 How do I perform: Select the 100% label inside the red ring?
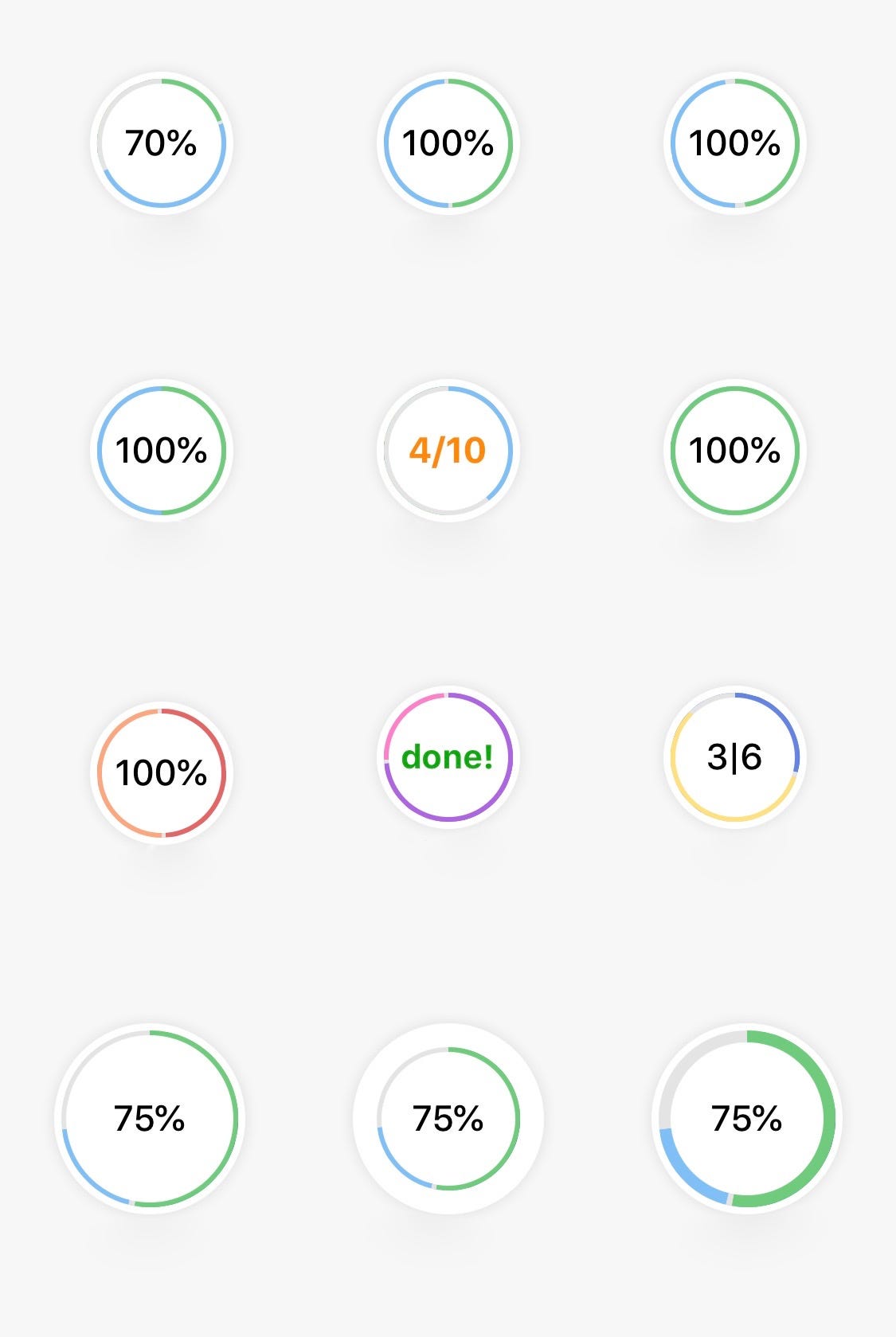[162, 771]
